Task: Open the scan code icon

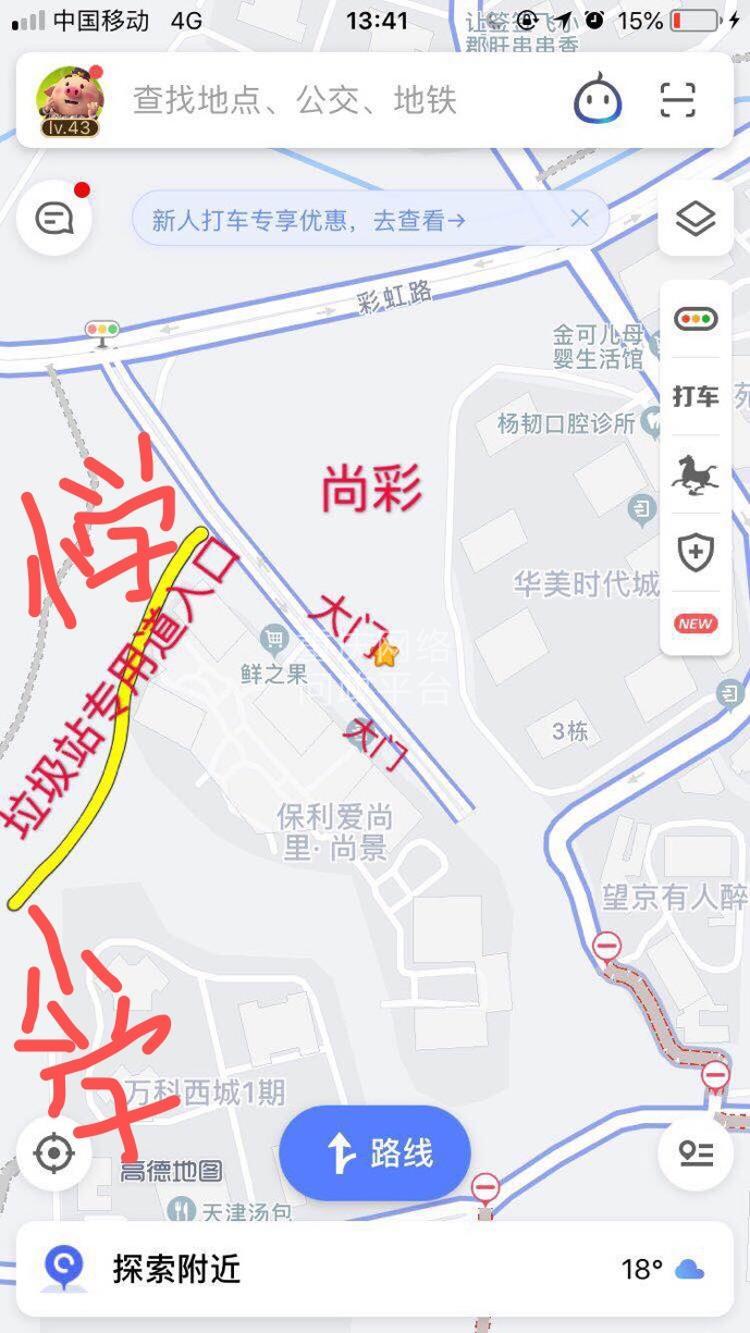Action: click(x=678, y=101)
